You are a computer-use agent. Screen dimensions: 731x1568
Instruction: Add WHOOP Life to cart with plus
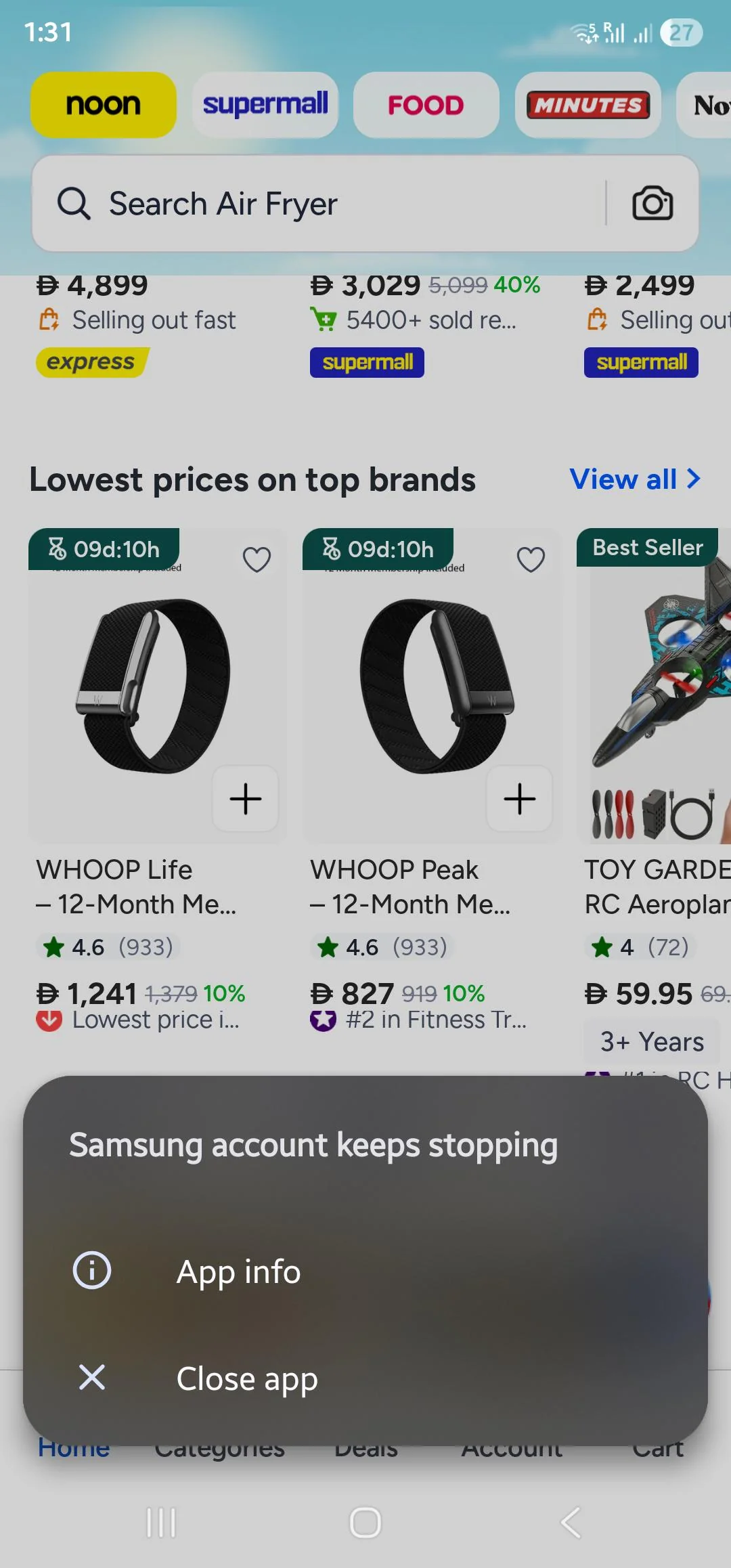tap(246, 799)
